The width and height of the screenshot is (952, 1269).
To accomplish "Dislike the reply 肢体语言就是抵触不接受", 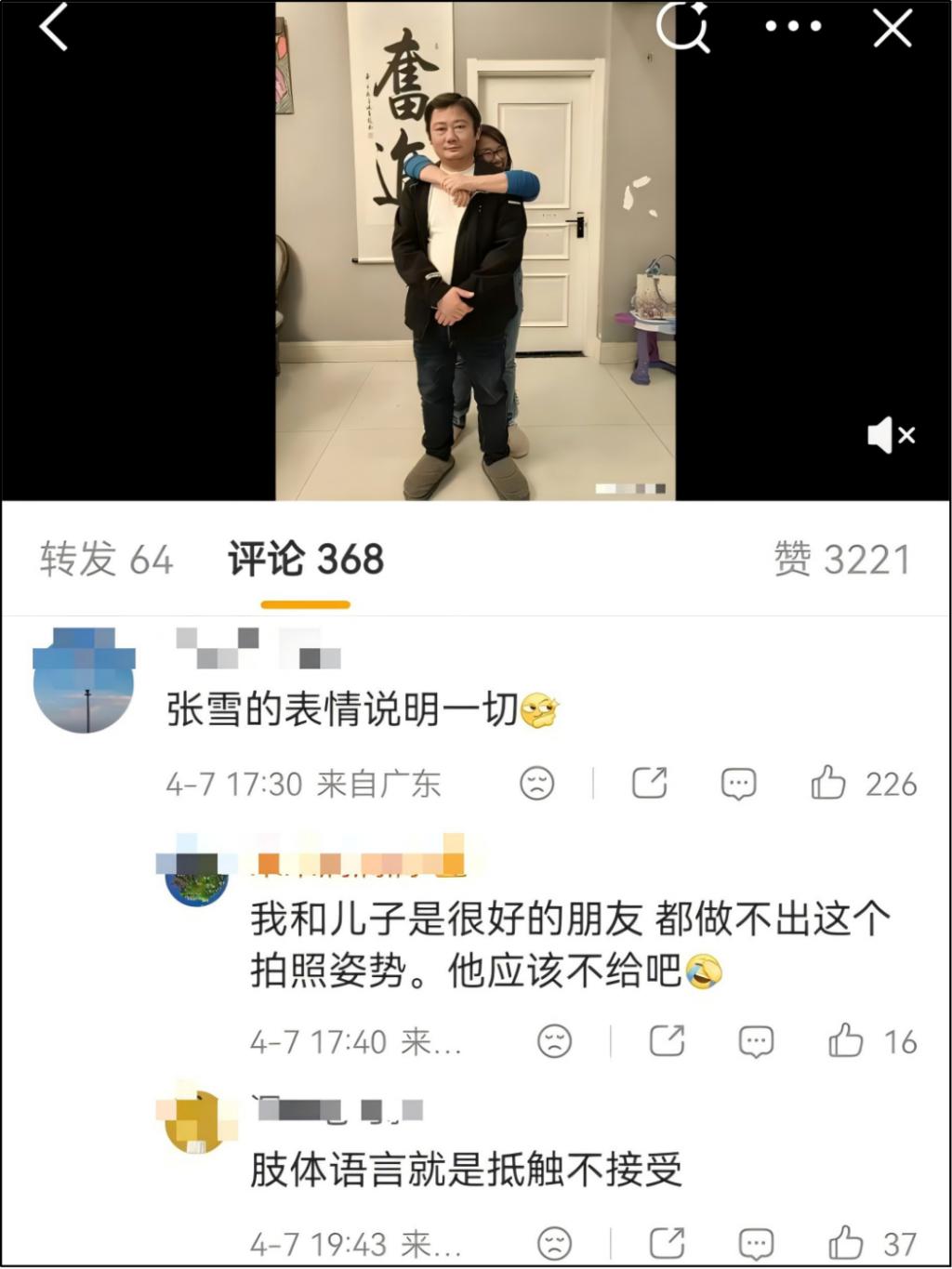I will pos(555,1243).
